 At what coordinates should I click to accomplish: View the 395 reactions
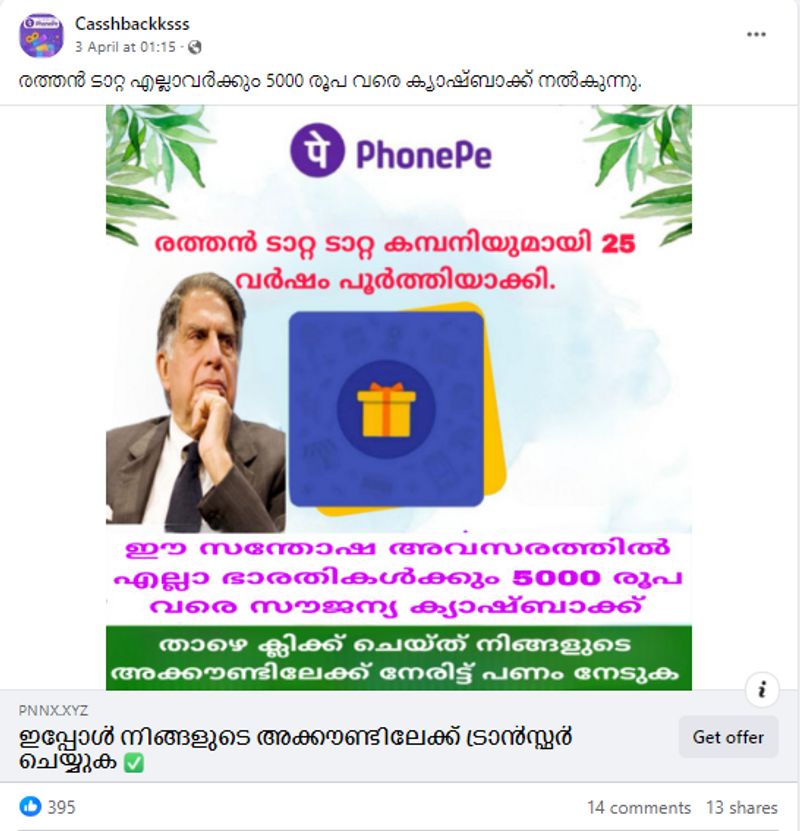[x=48, y=807]
